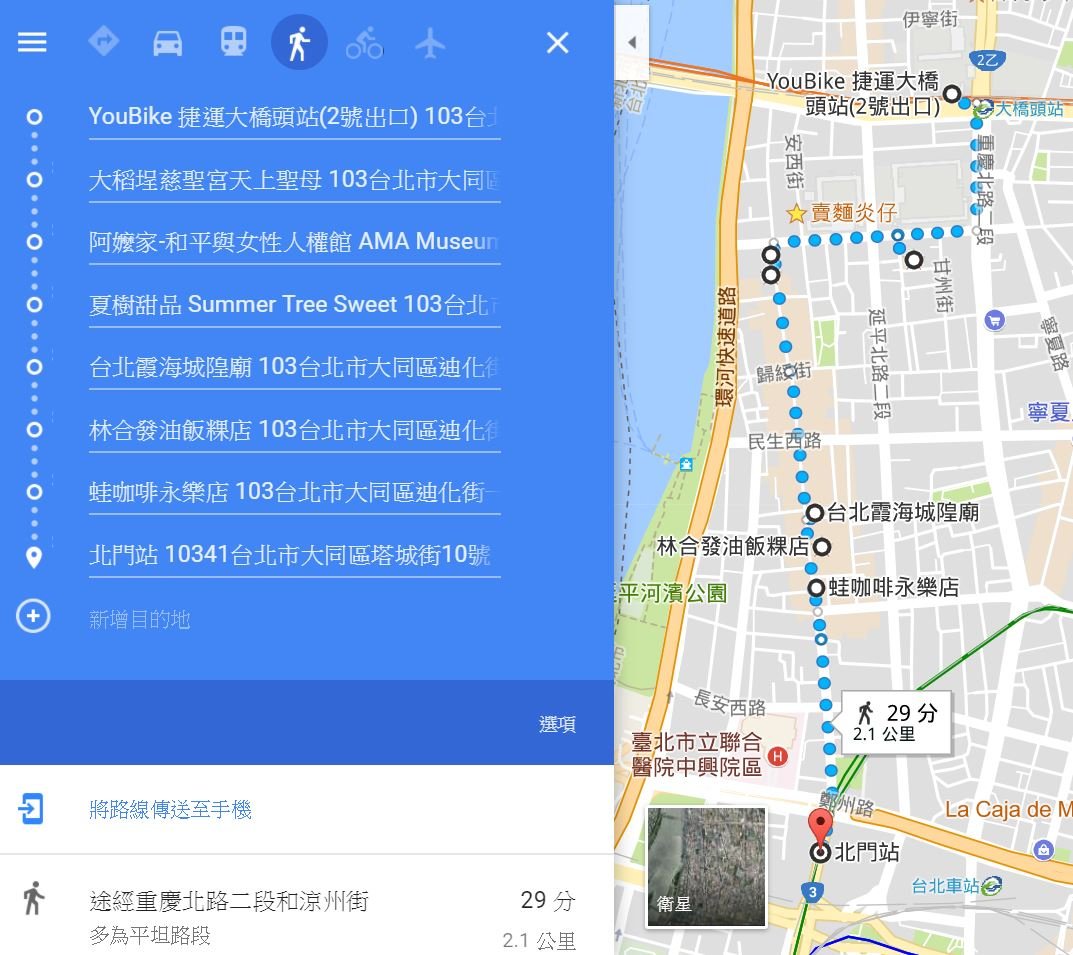Switch to driving directions
The width and height of the screenshot is (1073, 955).
[x=168, y=43]
